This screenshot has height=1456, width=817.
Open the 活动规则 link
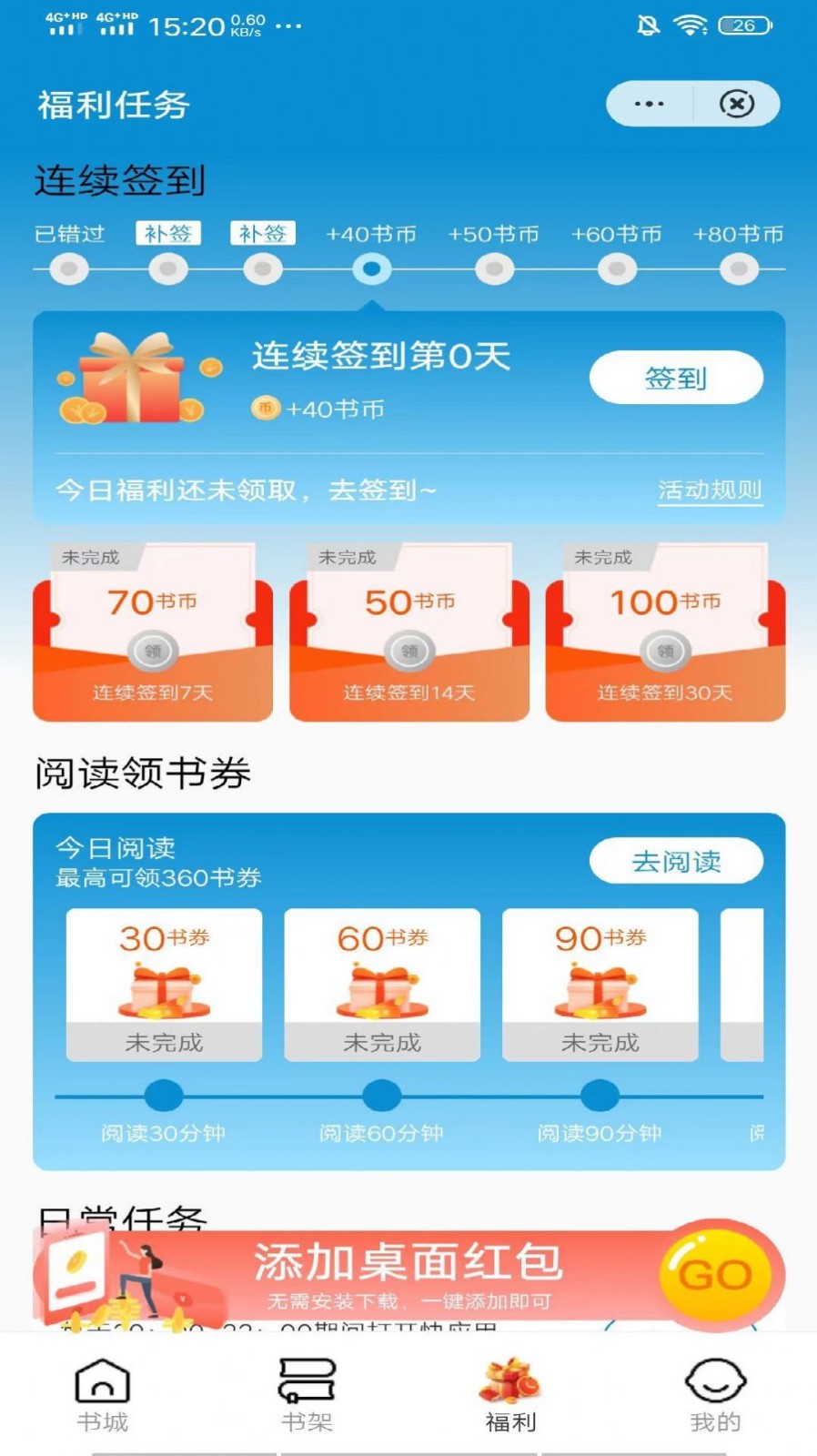pos(710,490)
